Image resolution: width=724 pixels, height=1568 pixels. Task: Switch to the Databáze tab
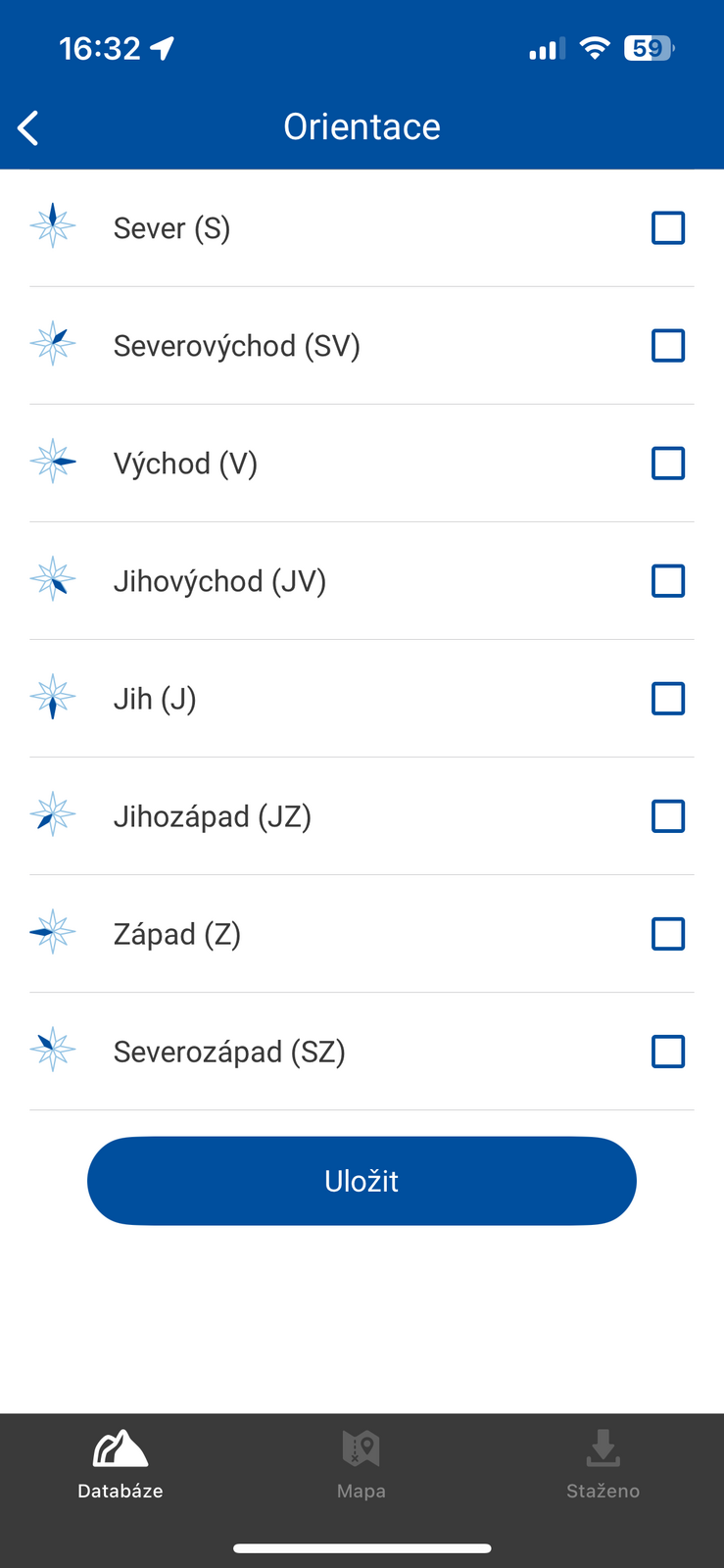click(x=121, y=1464)
